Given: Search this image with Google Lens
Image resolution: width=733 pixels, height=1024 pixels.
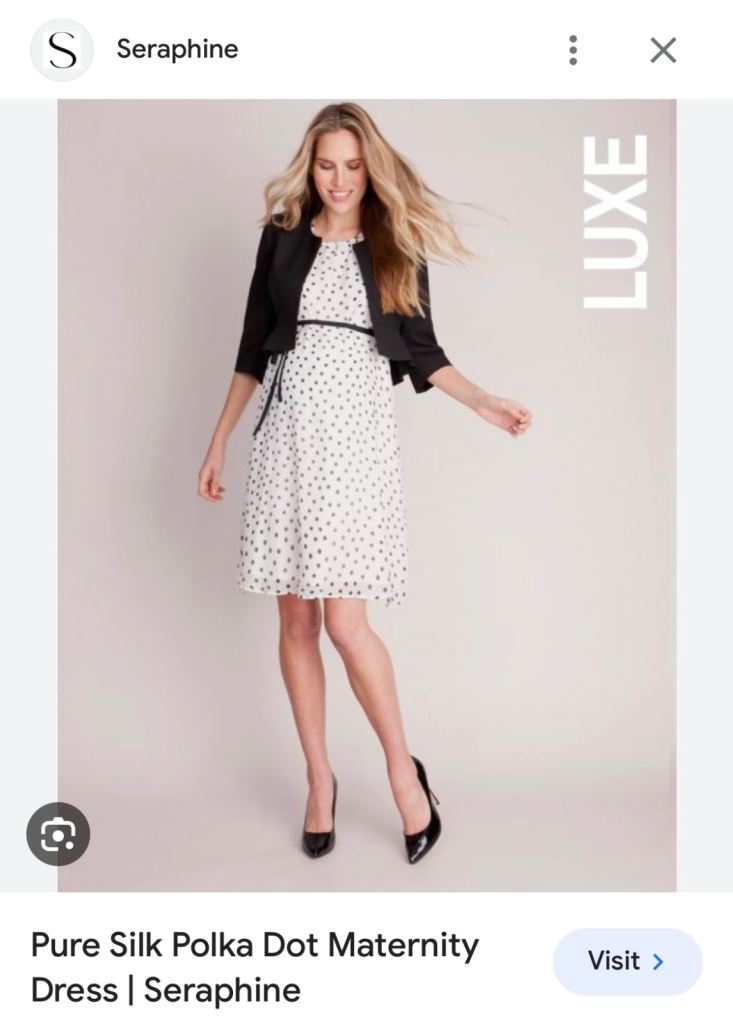Looking at the screenshot, I should click(58, 834).
